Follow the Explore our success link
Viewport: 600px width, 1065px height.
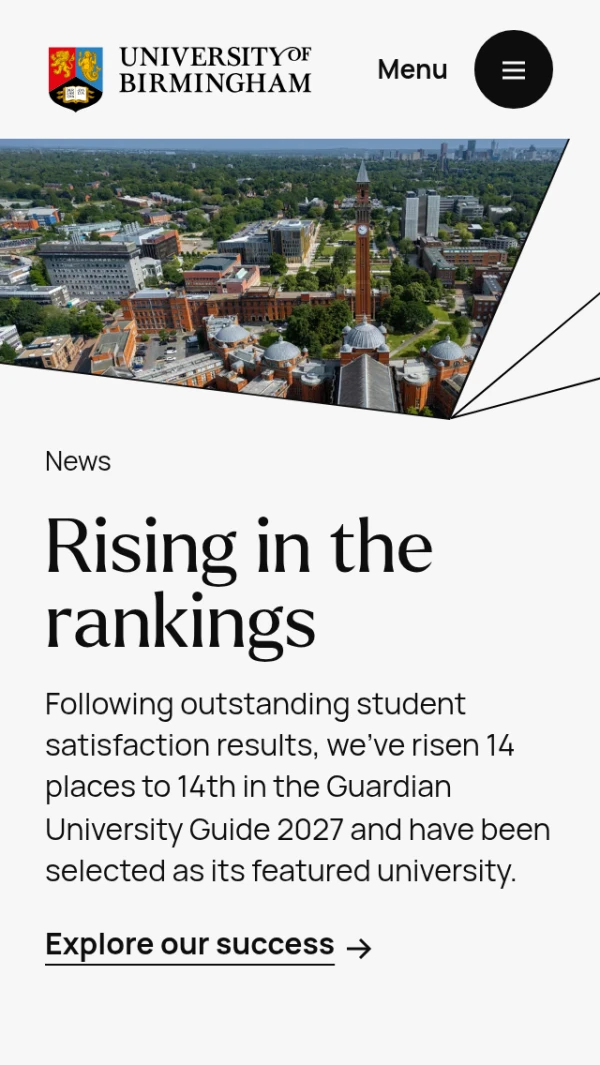pos(209,945)
